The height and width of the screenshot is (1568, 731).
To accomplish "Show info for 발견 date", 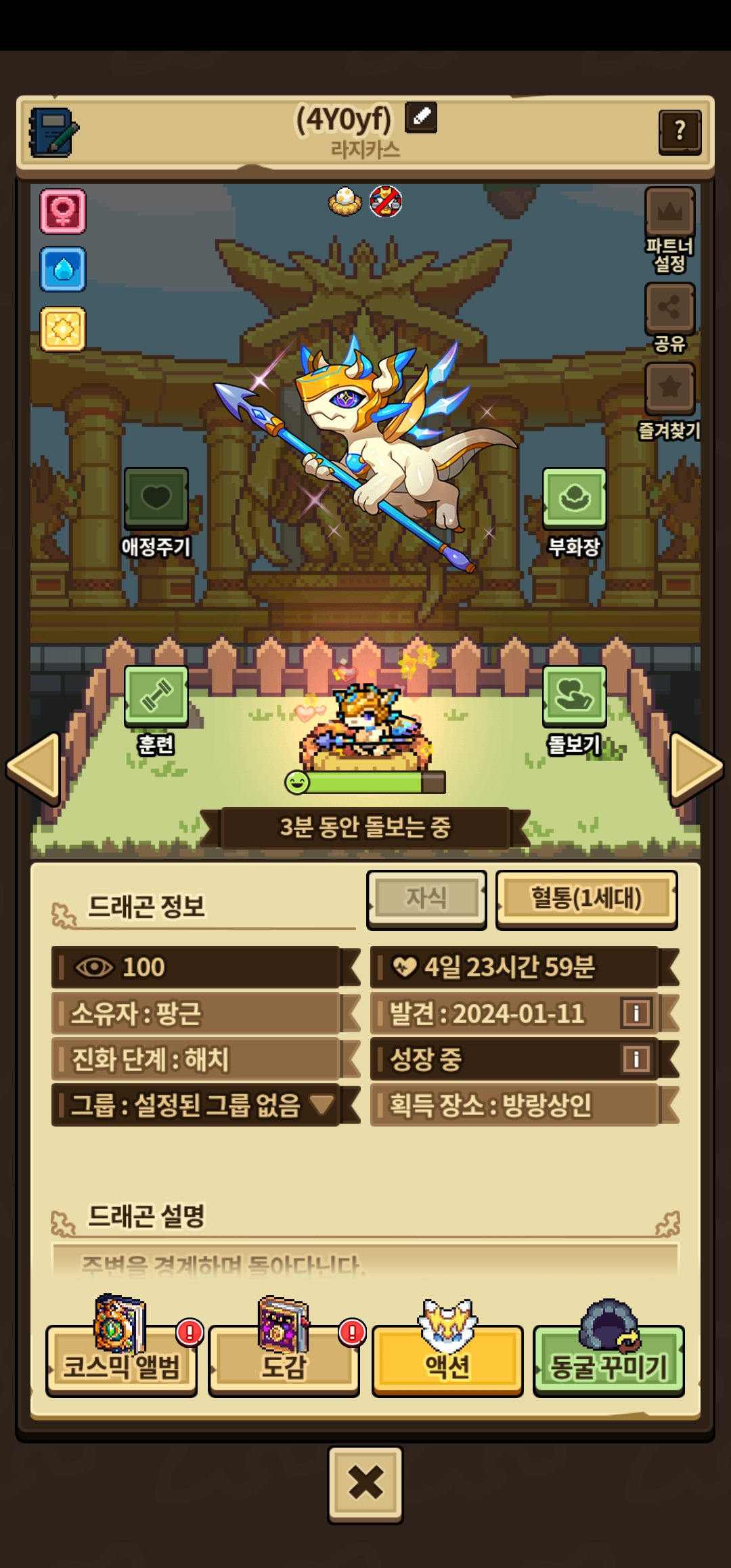I will tap(636, 1014).
